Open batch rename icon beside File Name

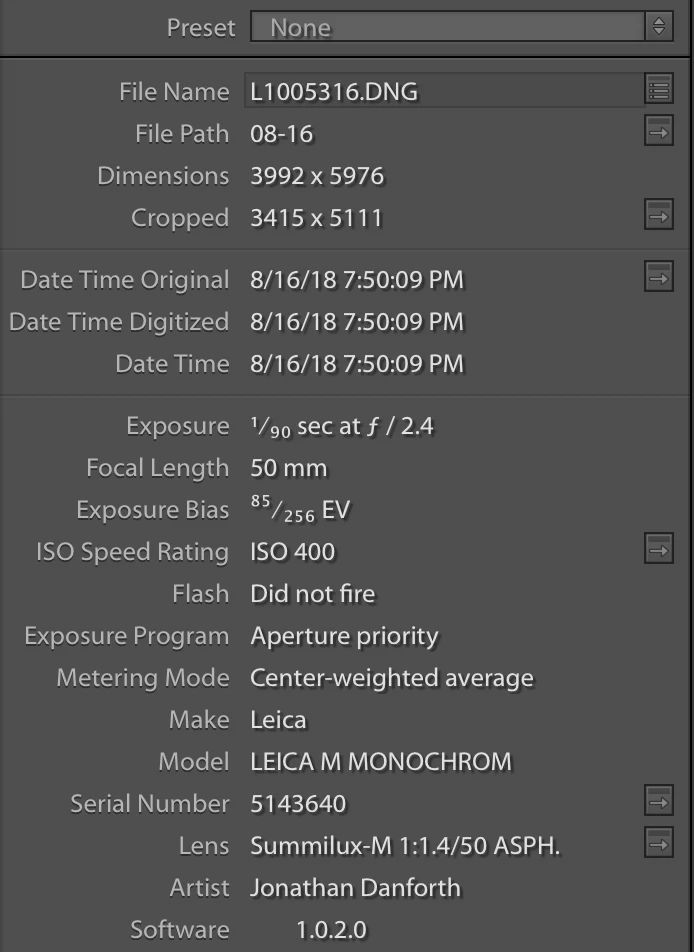(658, 91)
